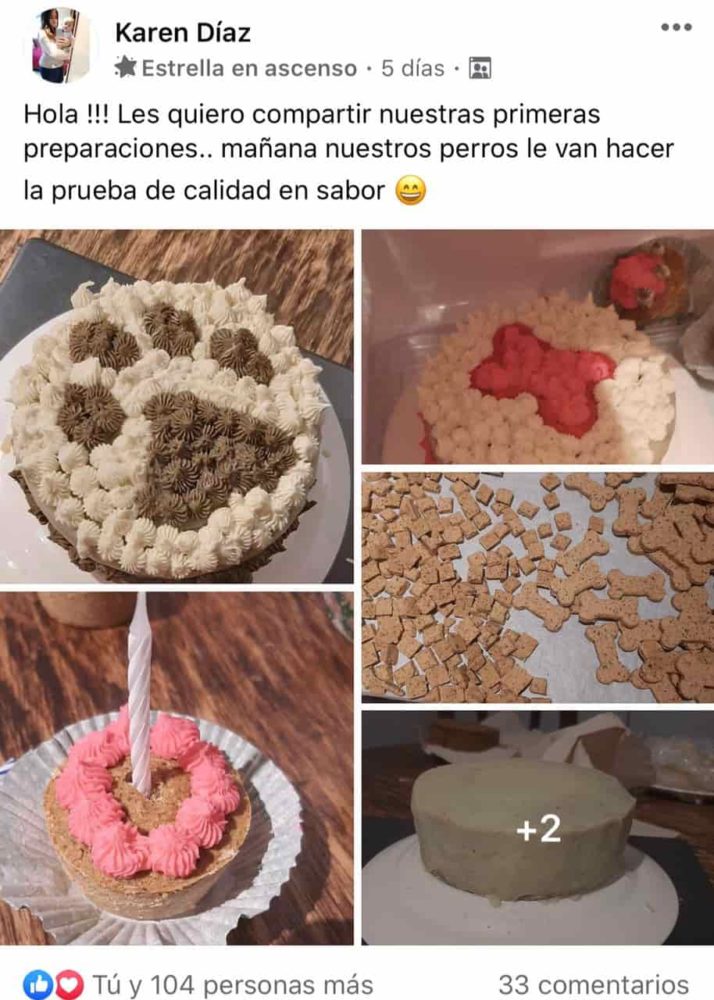View the paw print cake photo
714x1000 pixels.
pyautogui.click(x=176, y=406)
